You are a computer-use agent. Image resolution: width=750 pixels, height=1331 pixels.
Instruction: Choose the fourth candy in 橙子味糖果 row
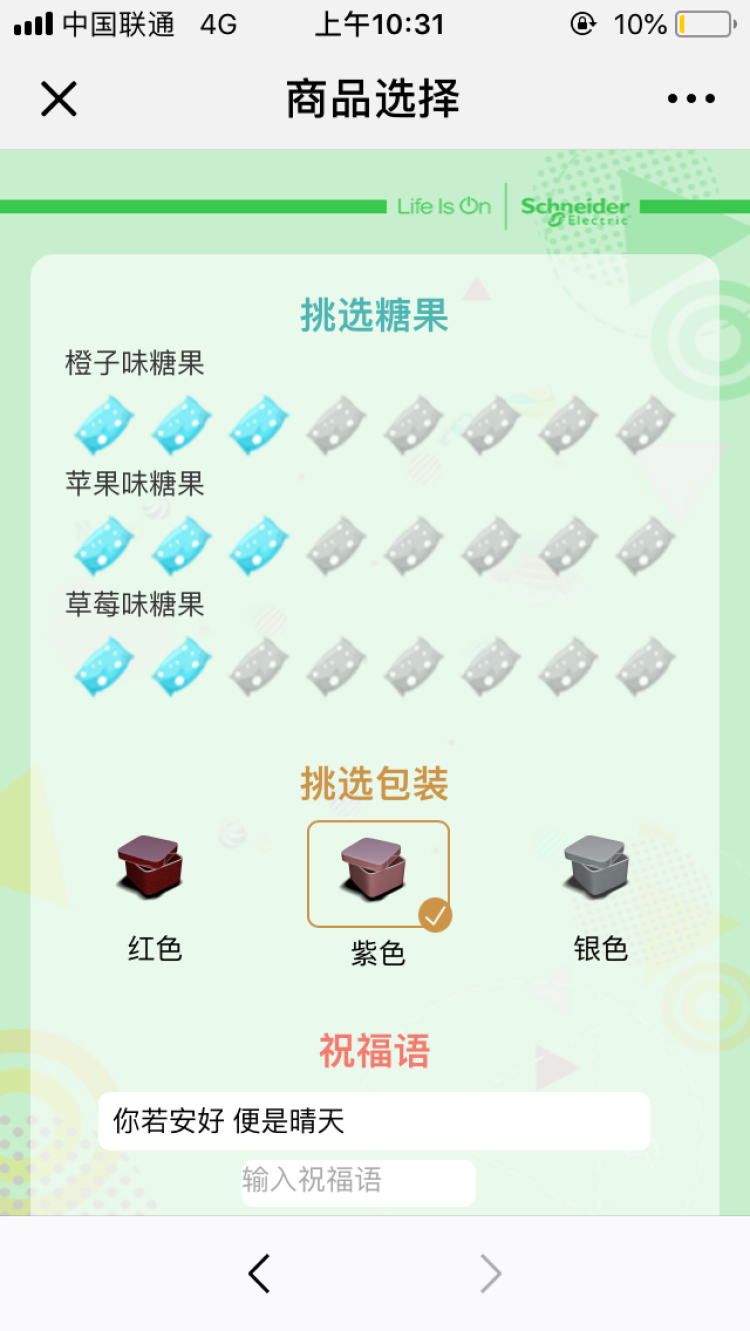click(x=336, y=425)
